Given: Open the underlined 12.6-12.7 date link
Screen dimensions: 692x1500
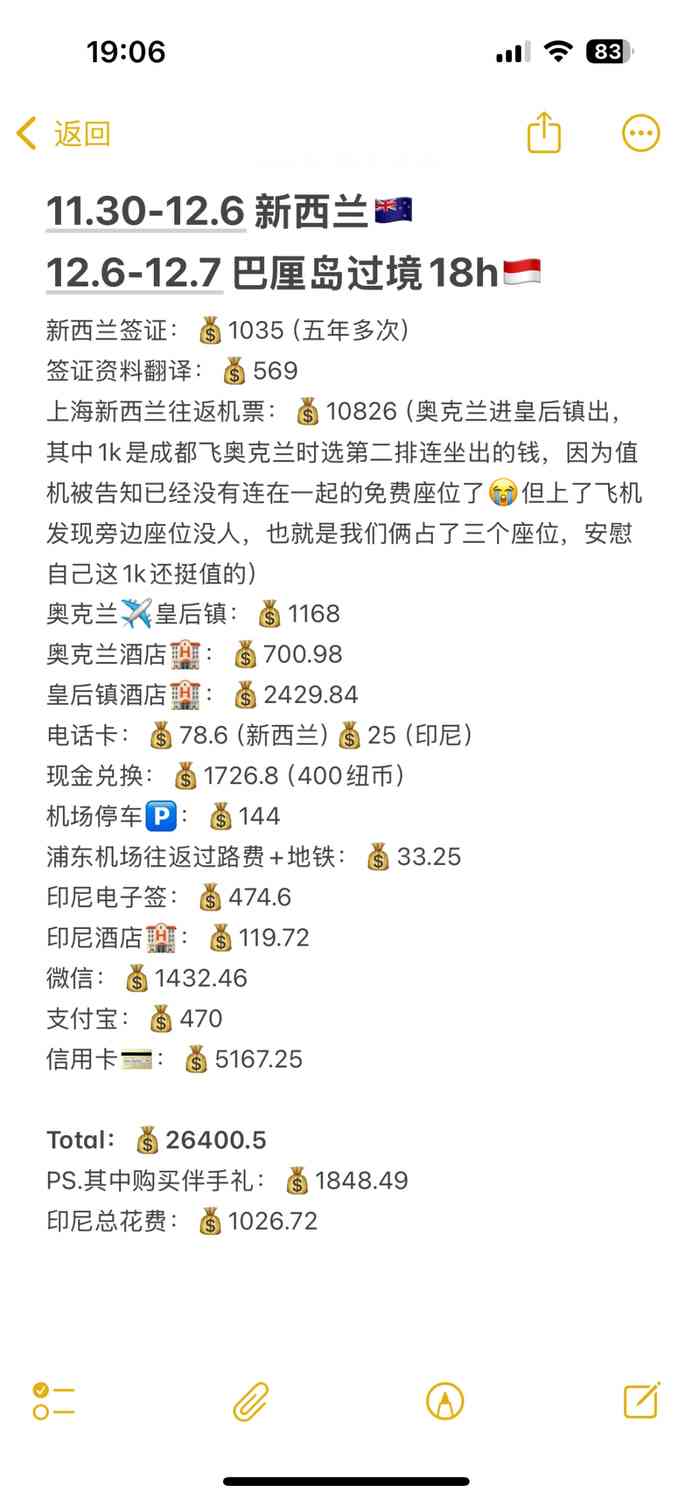Looking at the screenshot, I should tap(134, 272).
